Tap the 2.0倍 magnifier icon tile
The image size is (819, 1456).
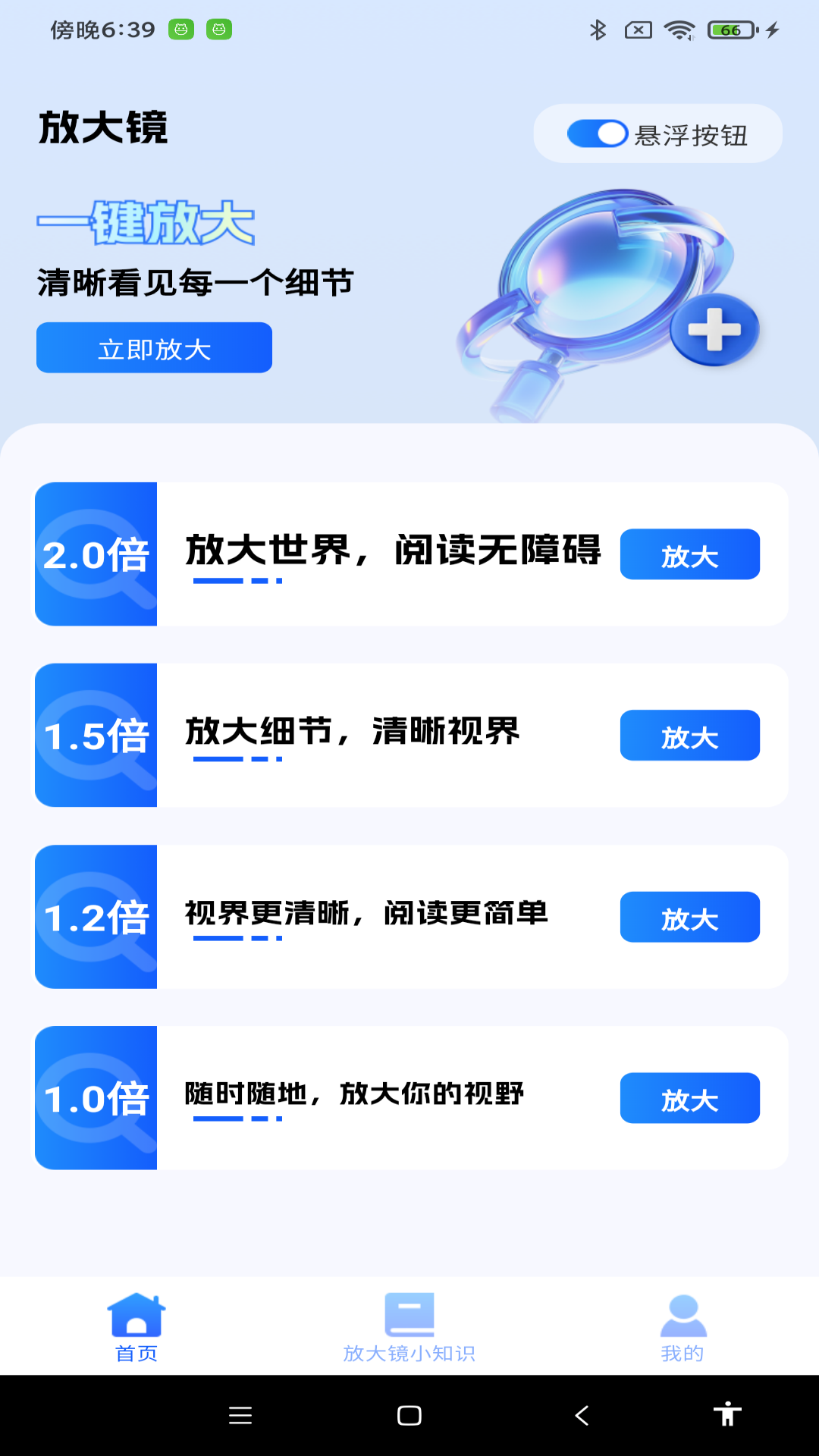[96, 554]
